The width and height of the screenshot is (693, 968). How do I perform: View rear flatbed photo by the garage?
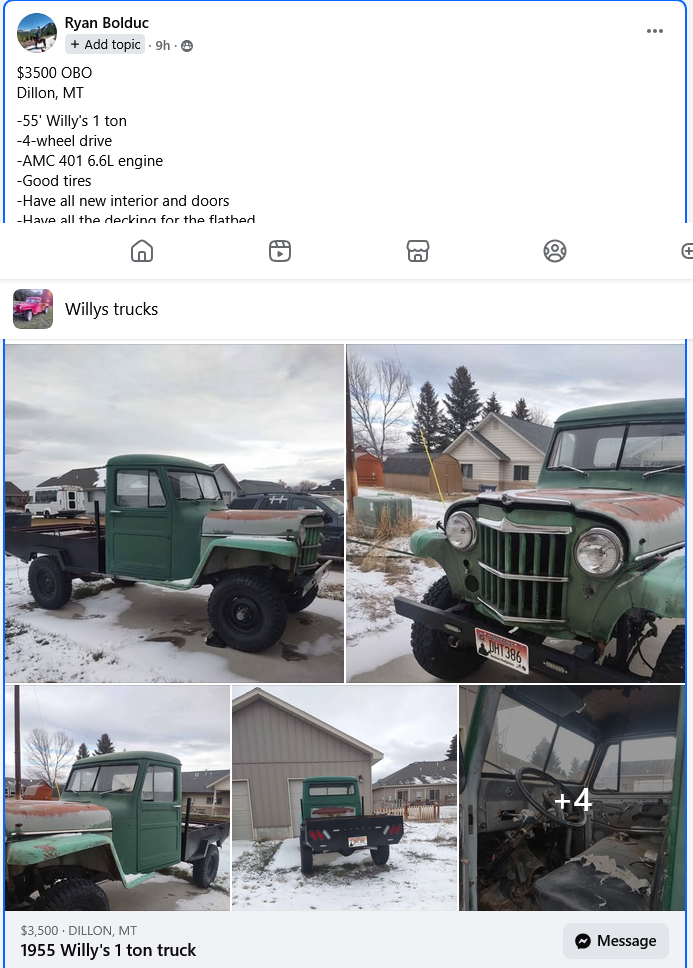click(x=344, y=797)
